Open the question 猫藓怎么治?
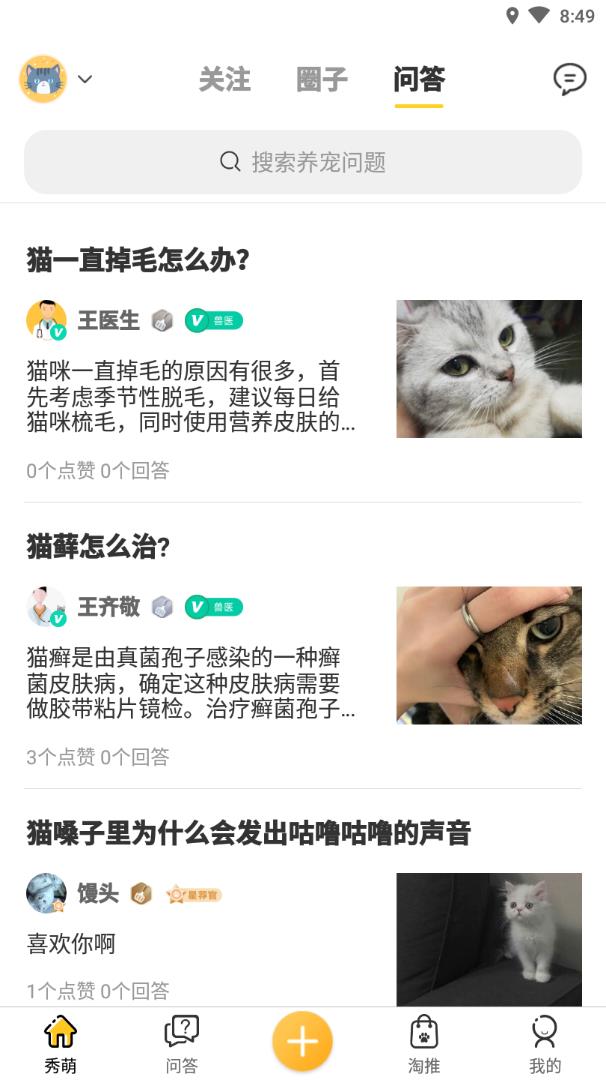Screen dimensions: 606x1080 (99, 547)
